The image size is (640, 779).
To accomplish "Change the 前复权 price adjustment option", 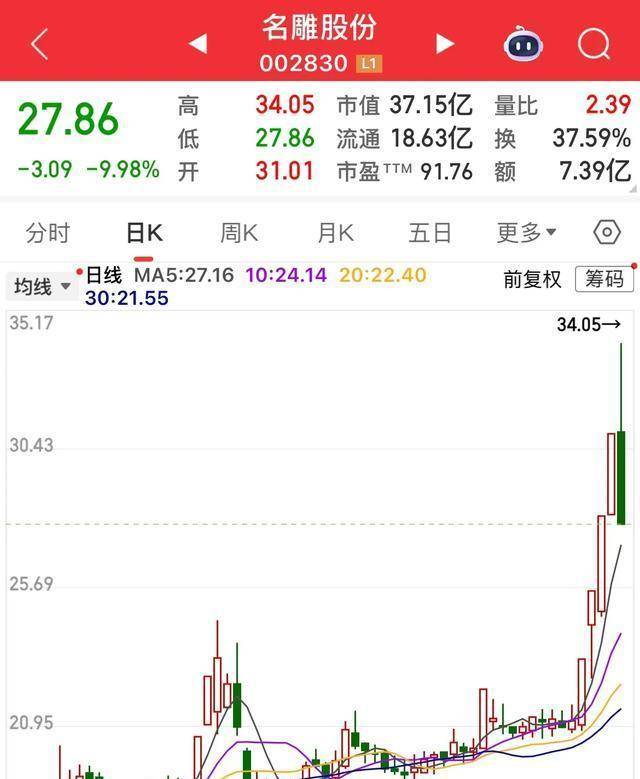I will 532,280.
